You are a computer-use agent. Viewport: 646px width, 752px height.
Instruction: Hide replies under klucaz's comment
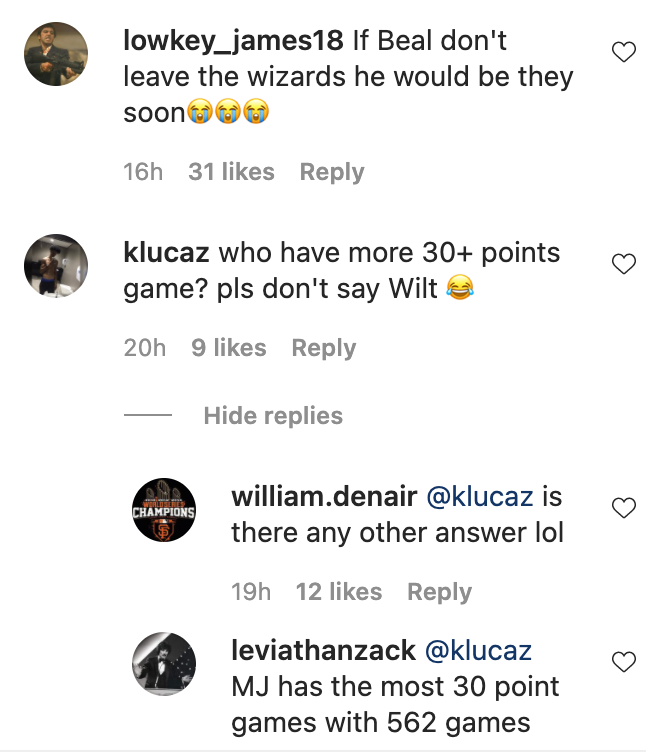click(x=273, y=416)
